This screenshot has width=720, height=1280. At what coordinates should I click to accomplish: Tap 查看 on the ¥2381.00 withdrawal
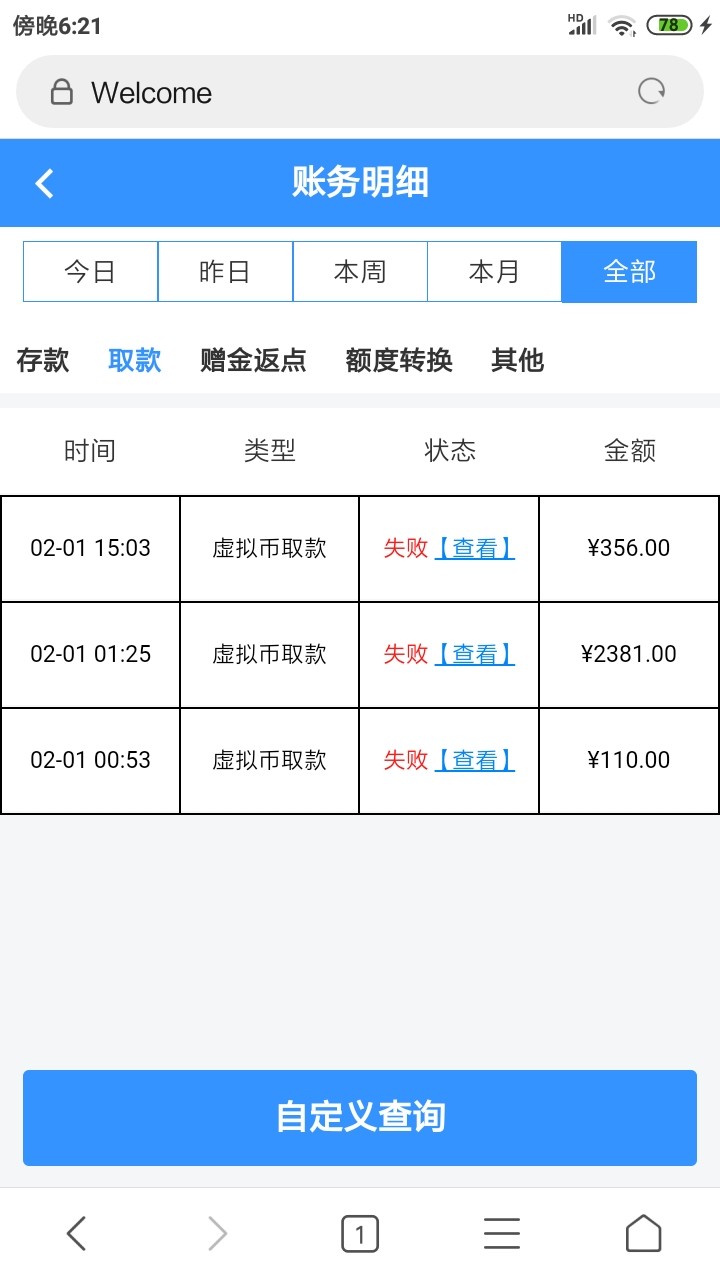(x=475, y=654)
